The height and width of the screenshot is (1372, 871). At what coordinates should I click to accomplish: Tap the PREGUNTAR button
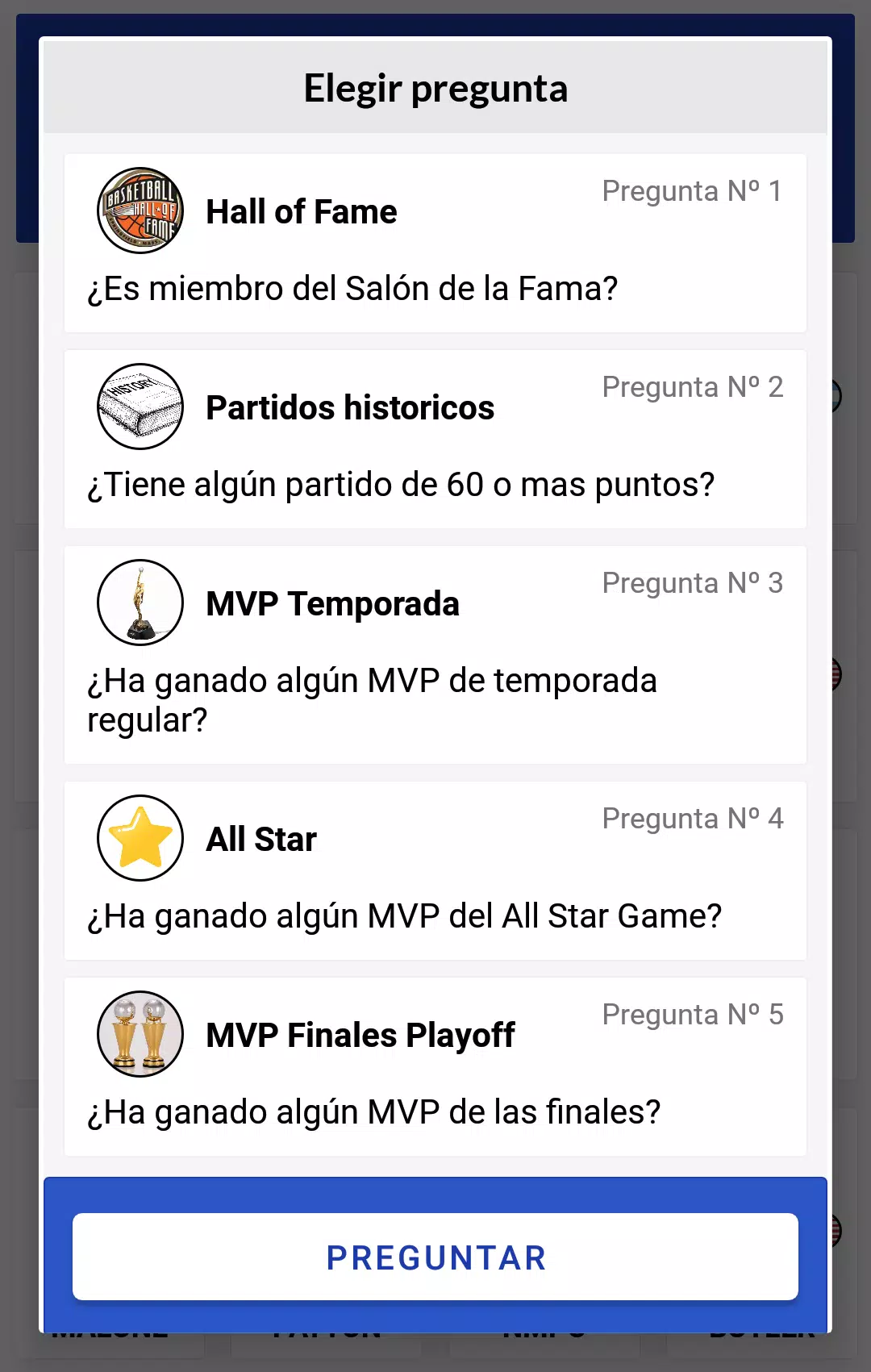[x=435, y=1257]
